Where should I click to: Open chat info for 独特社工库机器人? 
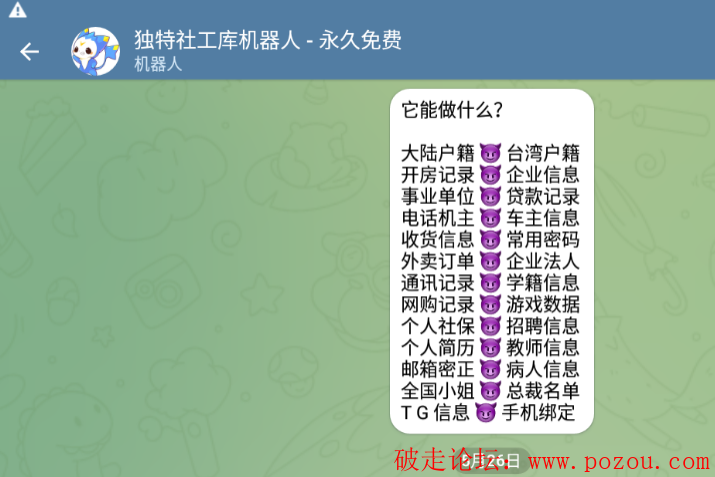[x=267, y=41]
